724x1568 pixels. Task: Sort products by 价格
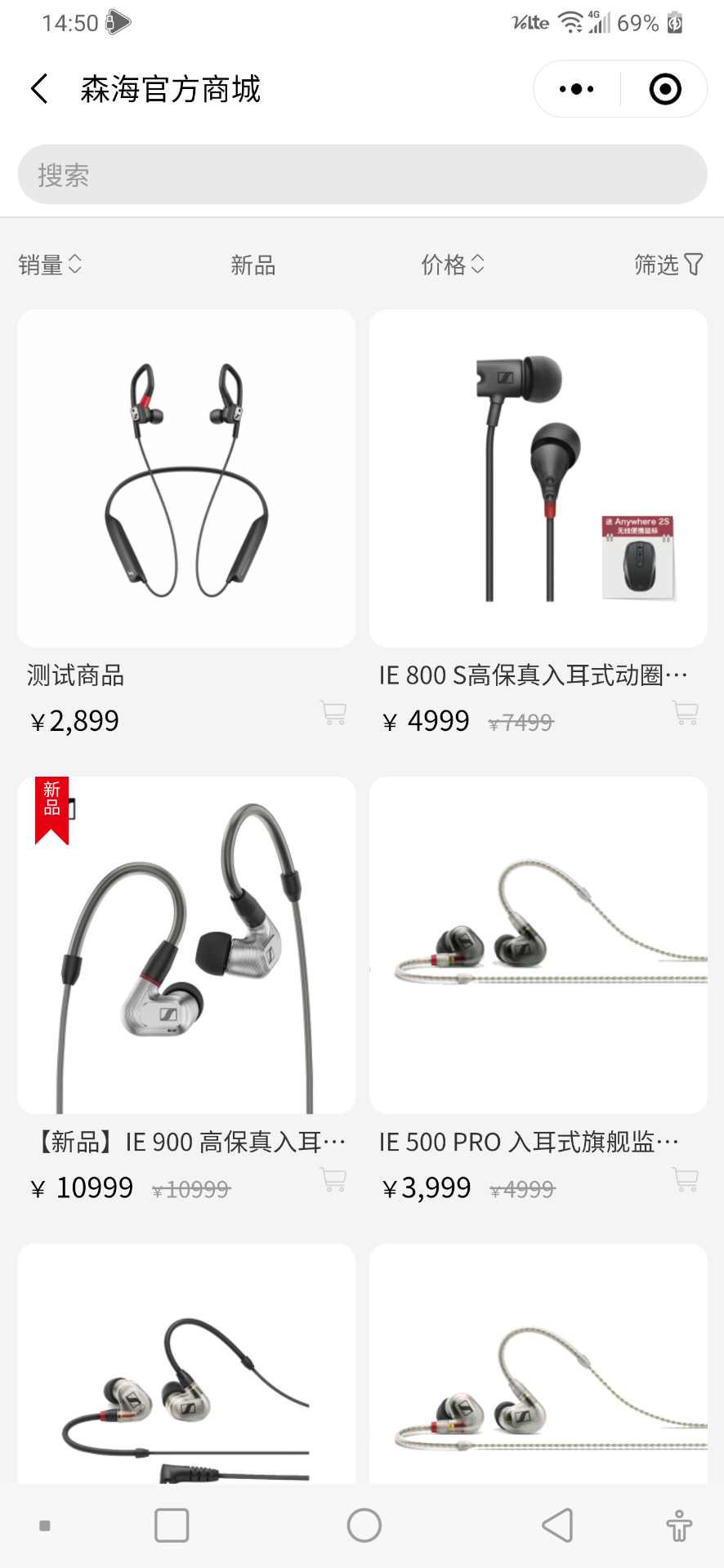(x=453, y=265)
